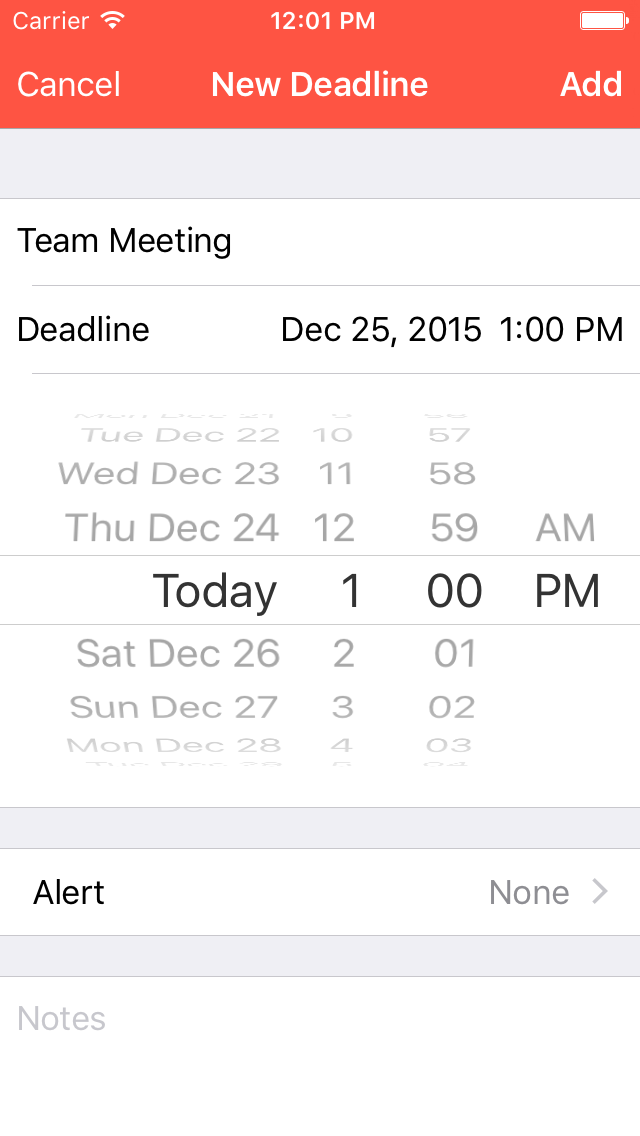Select AM in the time picker
The height and width of the screenshot is (1136, 640).
click(x=565, y=527)
